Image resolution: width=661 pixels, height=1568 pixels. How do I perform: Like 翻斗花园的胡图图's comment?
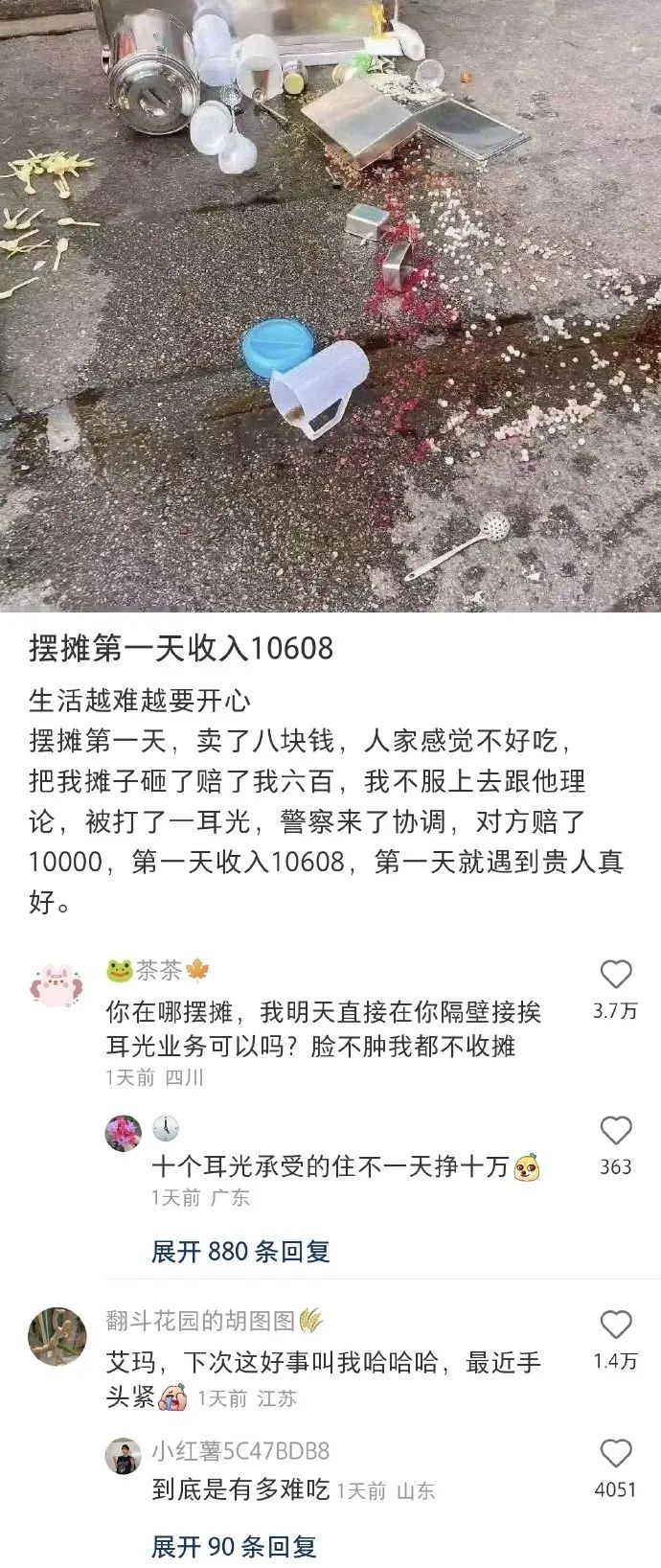[615, 1326]
